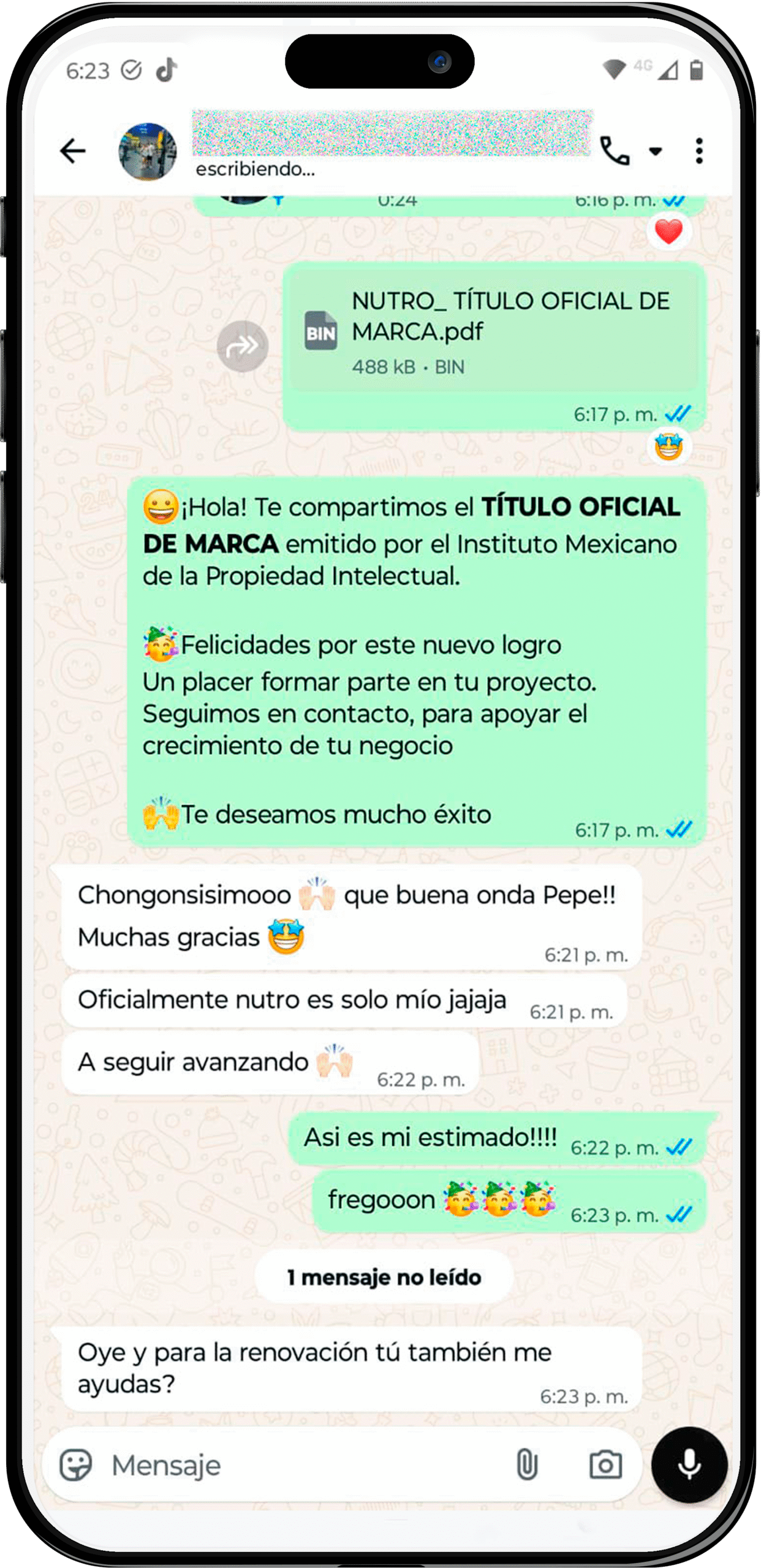The width and height of the screenshot is (761, 1568).
Task: Go back to the chat list
Action: point(73,151)
